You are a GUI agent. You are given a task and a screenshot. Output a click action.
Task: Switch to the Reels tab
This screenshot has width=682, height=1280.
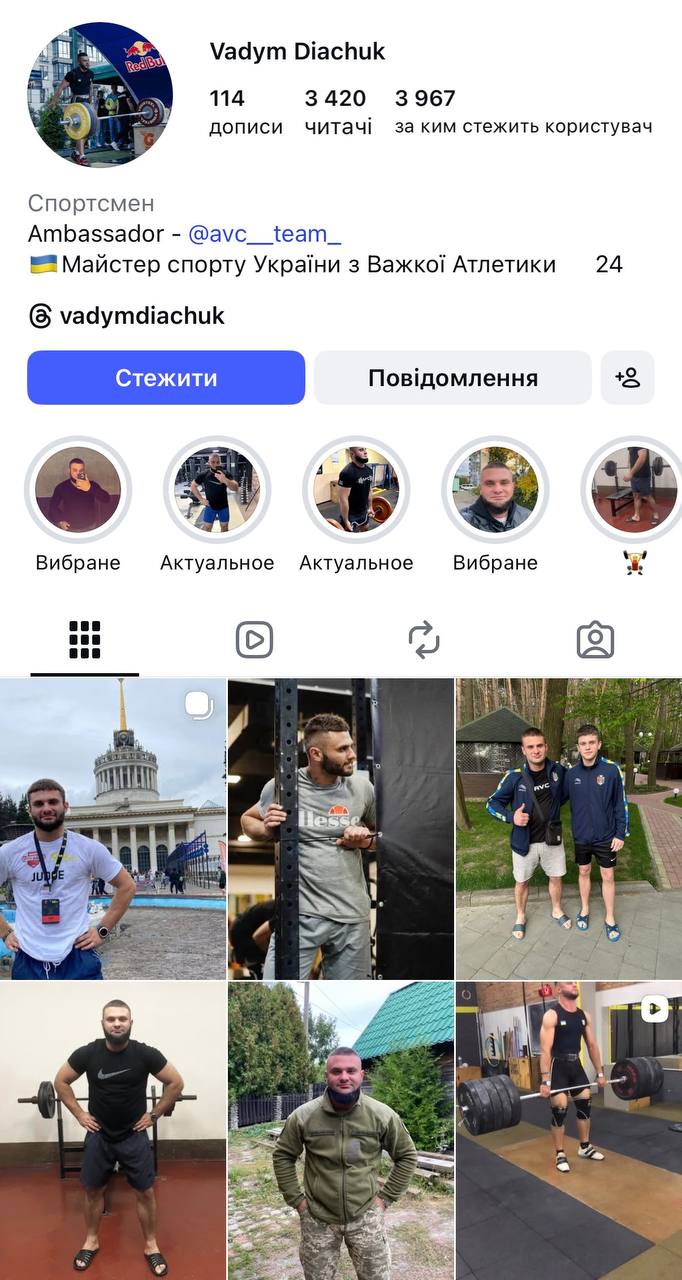pyautogui.click(x=254, y=640)
